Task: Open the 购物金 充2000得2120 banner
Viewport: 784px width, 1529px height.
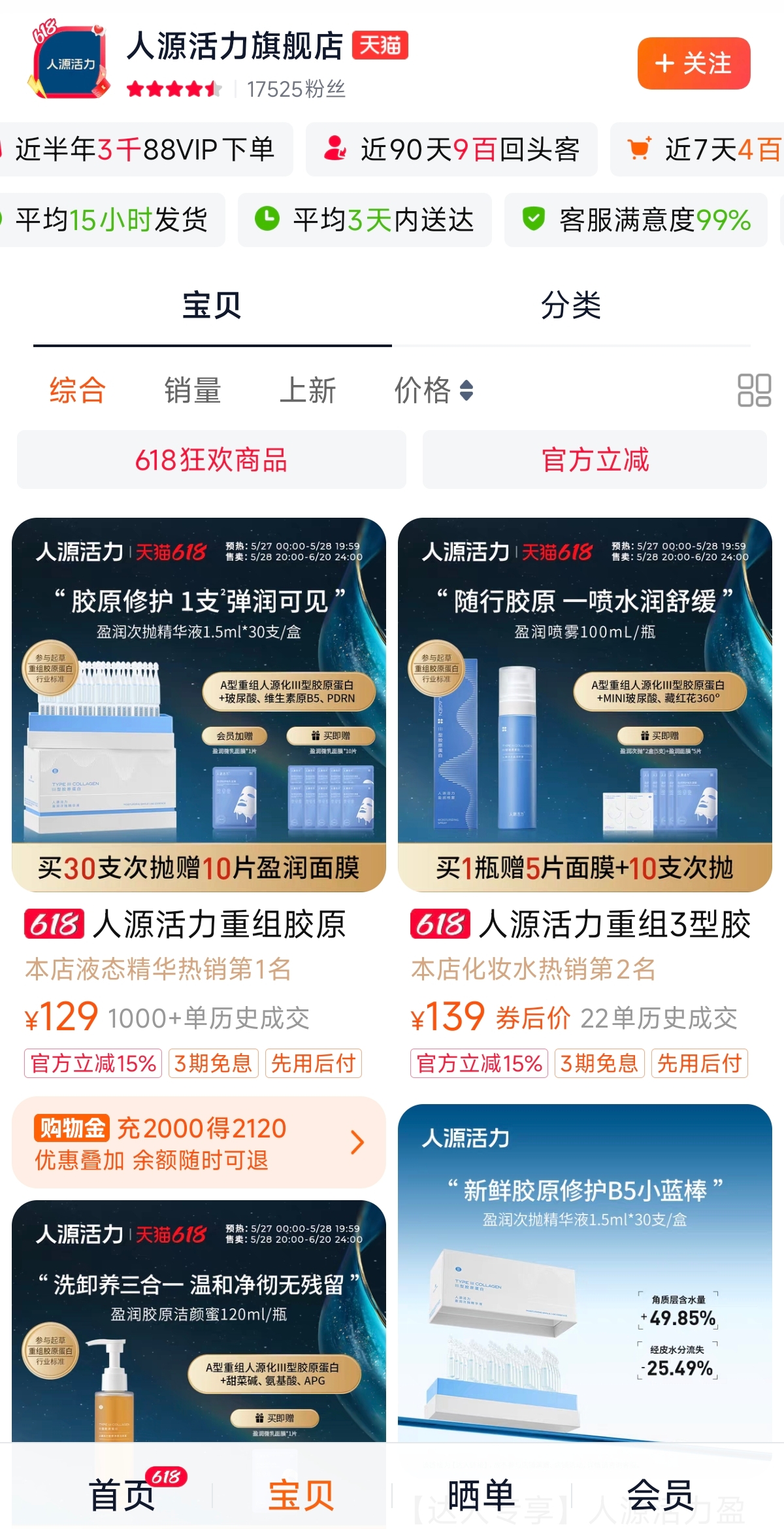Action: point(199,1143)
